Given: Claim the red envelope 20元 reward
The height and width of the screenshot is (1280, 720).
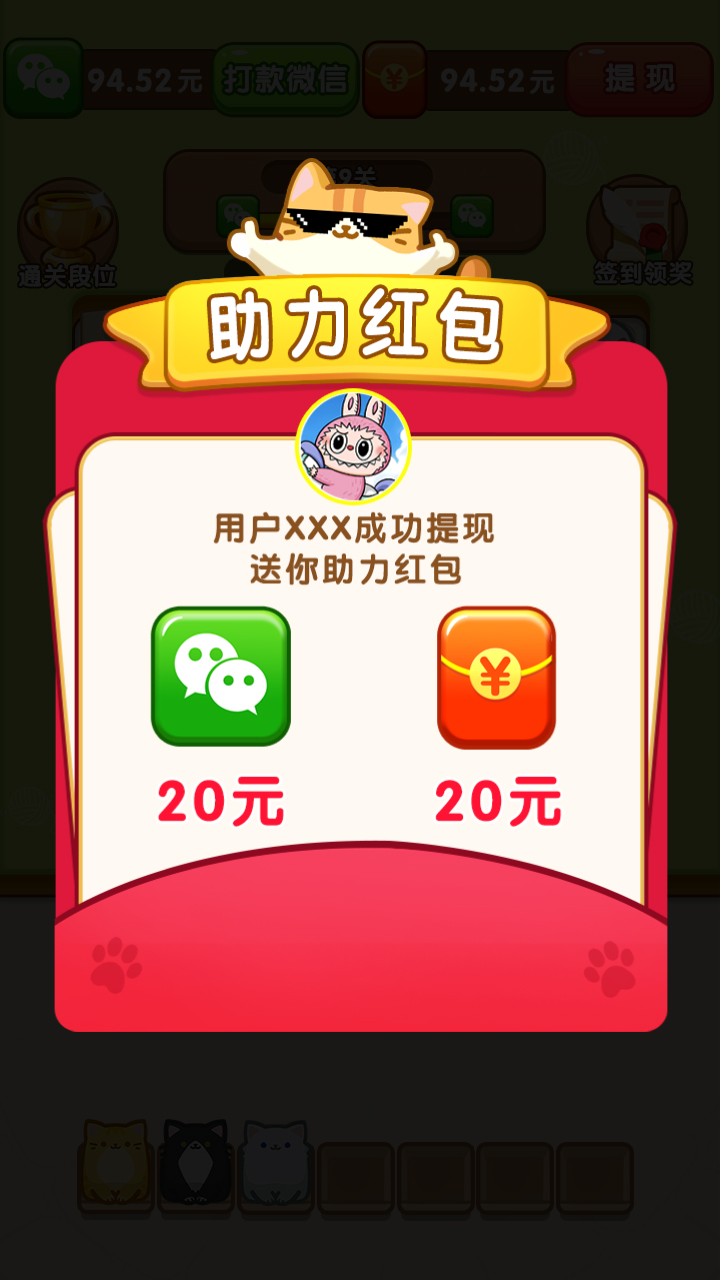Looking at the screenshot, I should (x=496, y=678).
